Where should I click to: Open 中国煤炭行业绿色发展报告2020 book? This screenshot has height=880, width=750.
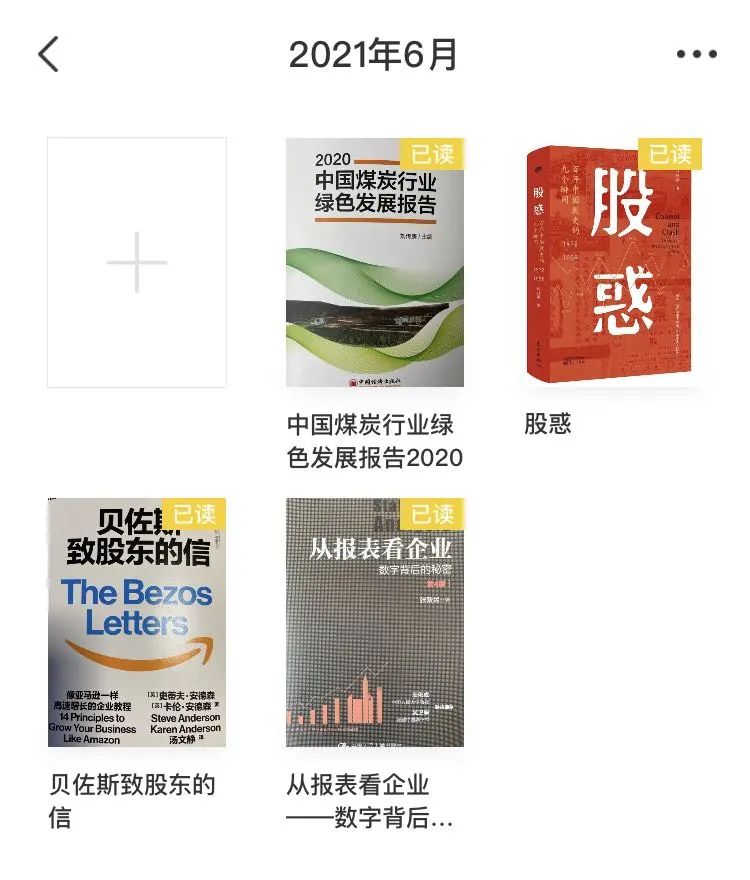pos(375,263)
